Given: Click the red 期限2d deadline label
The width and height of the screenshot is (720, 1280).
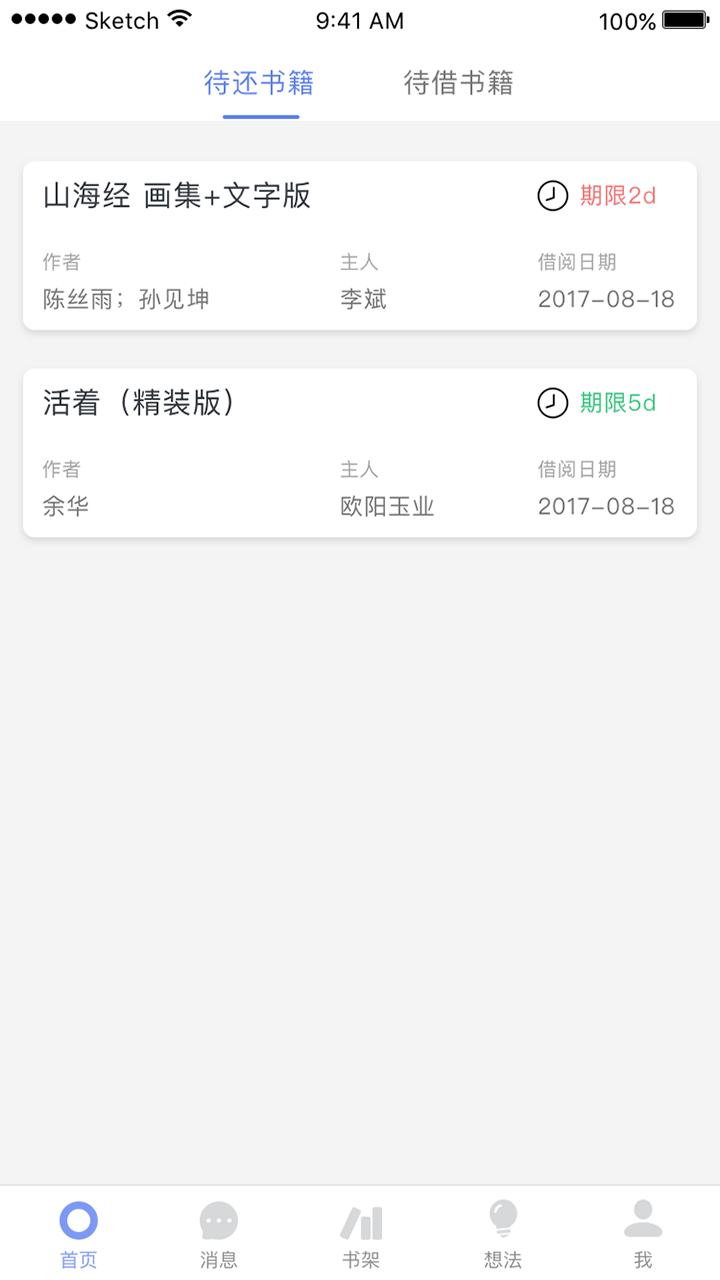Looking at the screenshot, I should point(617,197).
